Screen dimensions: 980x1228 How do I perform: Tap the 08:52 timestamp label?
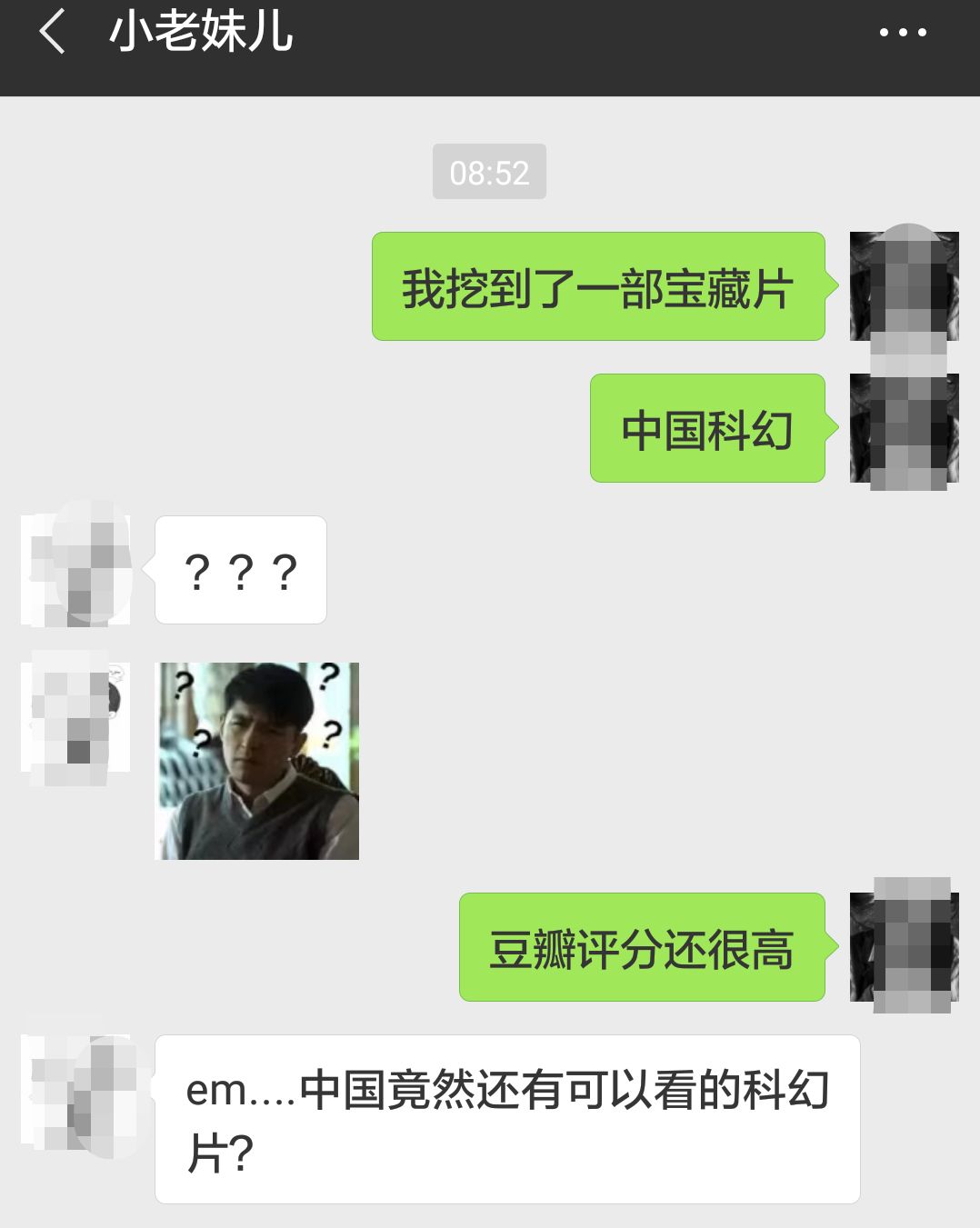490,173
